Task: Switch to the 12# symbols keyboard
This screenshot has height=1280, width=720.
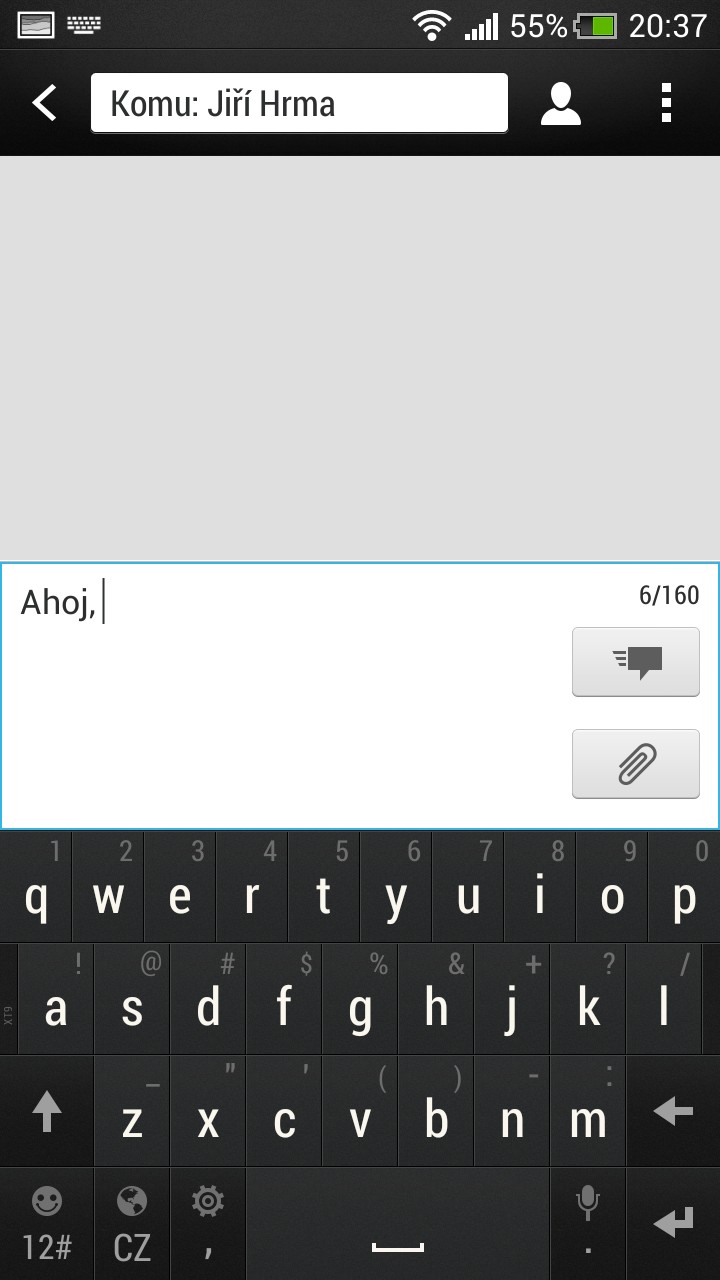Action: (x=47, y=1224)
